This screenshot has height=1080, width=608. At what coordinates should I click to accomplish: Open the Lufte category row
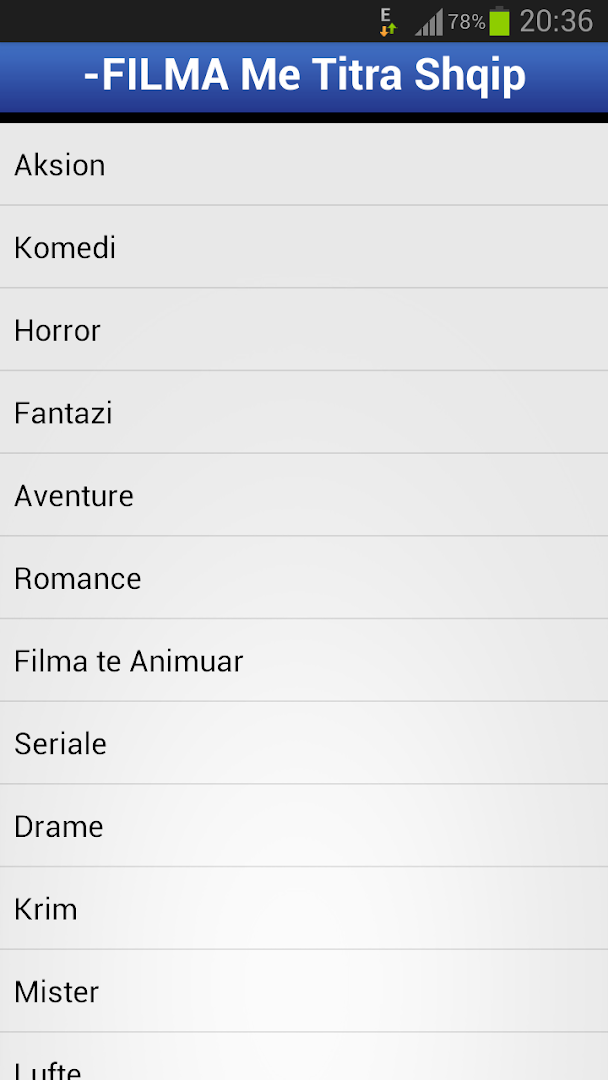(304, 1057)
